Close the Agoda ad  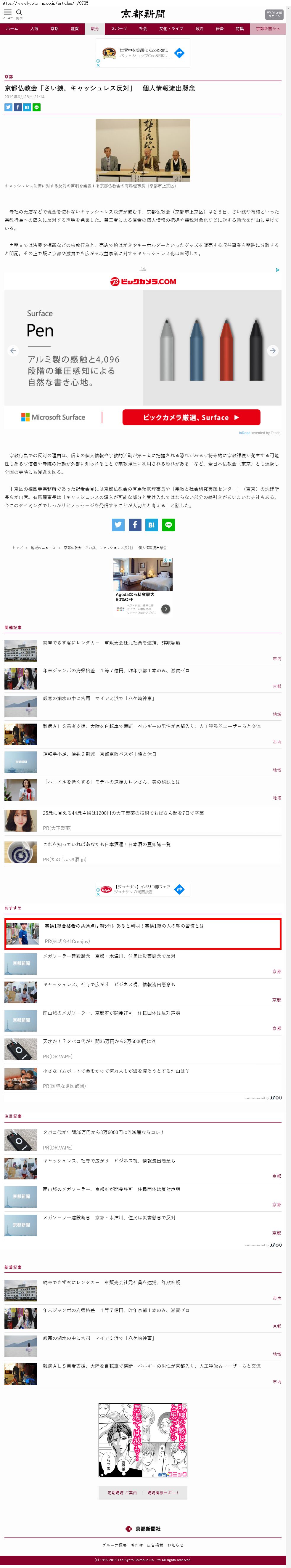[x=171, y=560]
